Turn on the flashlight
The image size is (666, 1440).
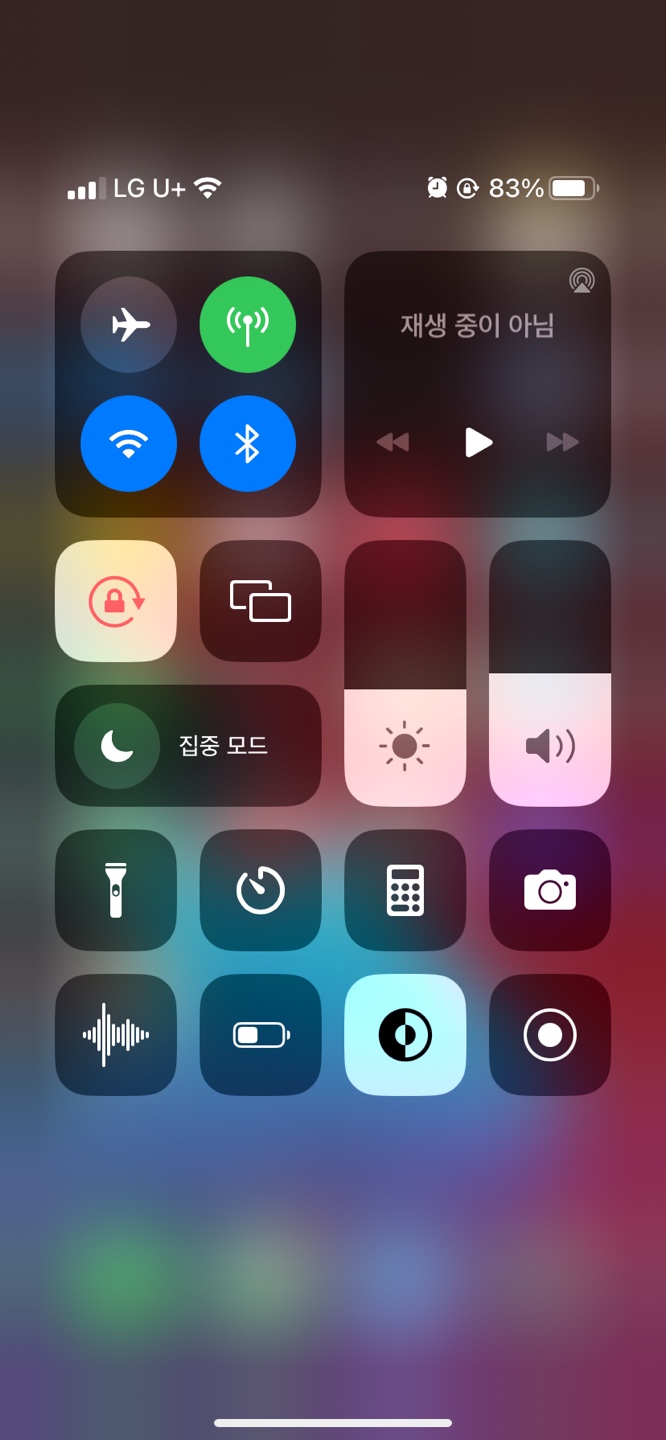[116, 890]
